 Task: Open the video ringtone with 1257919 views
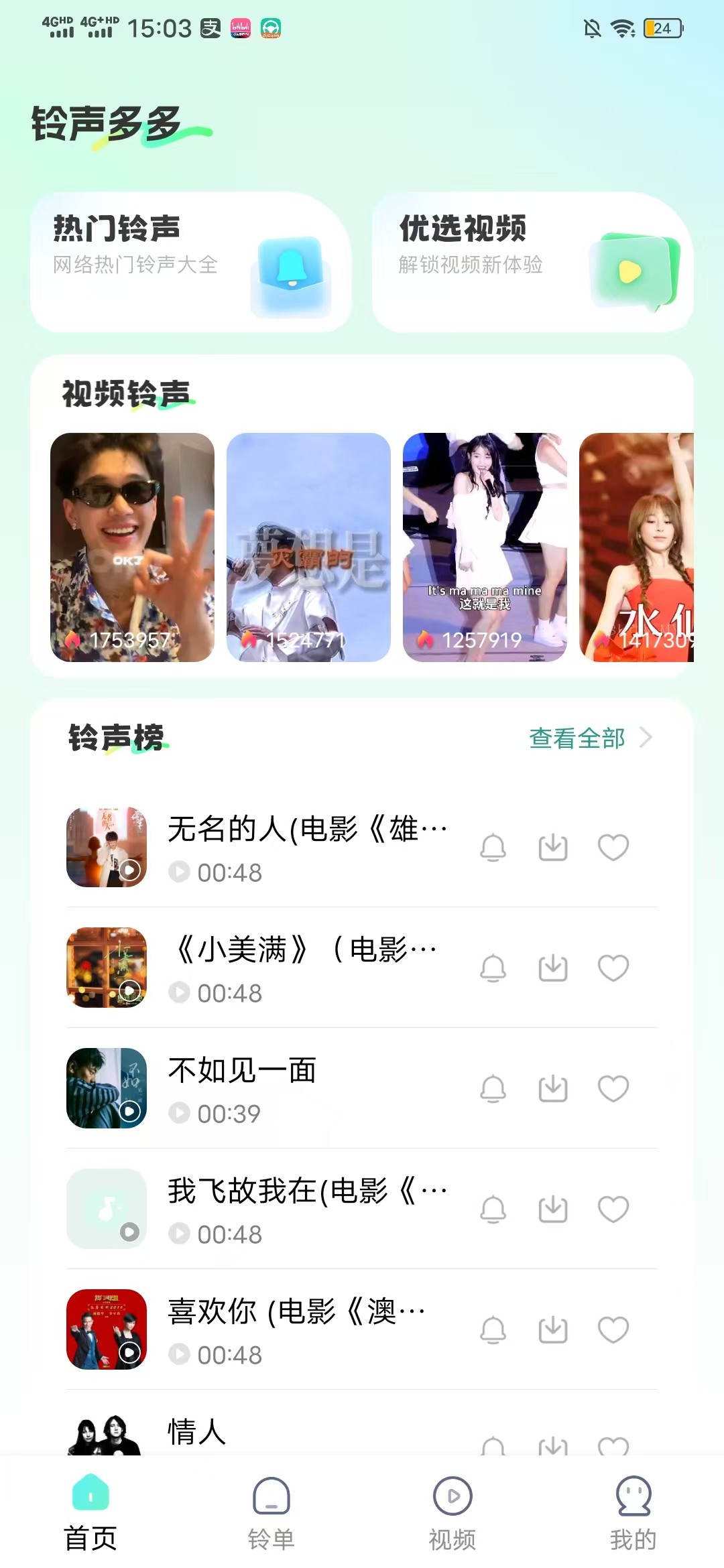click(x=485, y=547)
